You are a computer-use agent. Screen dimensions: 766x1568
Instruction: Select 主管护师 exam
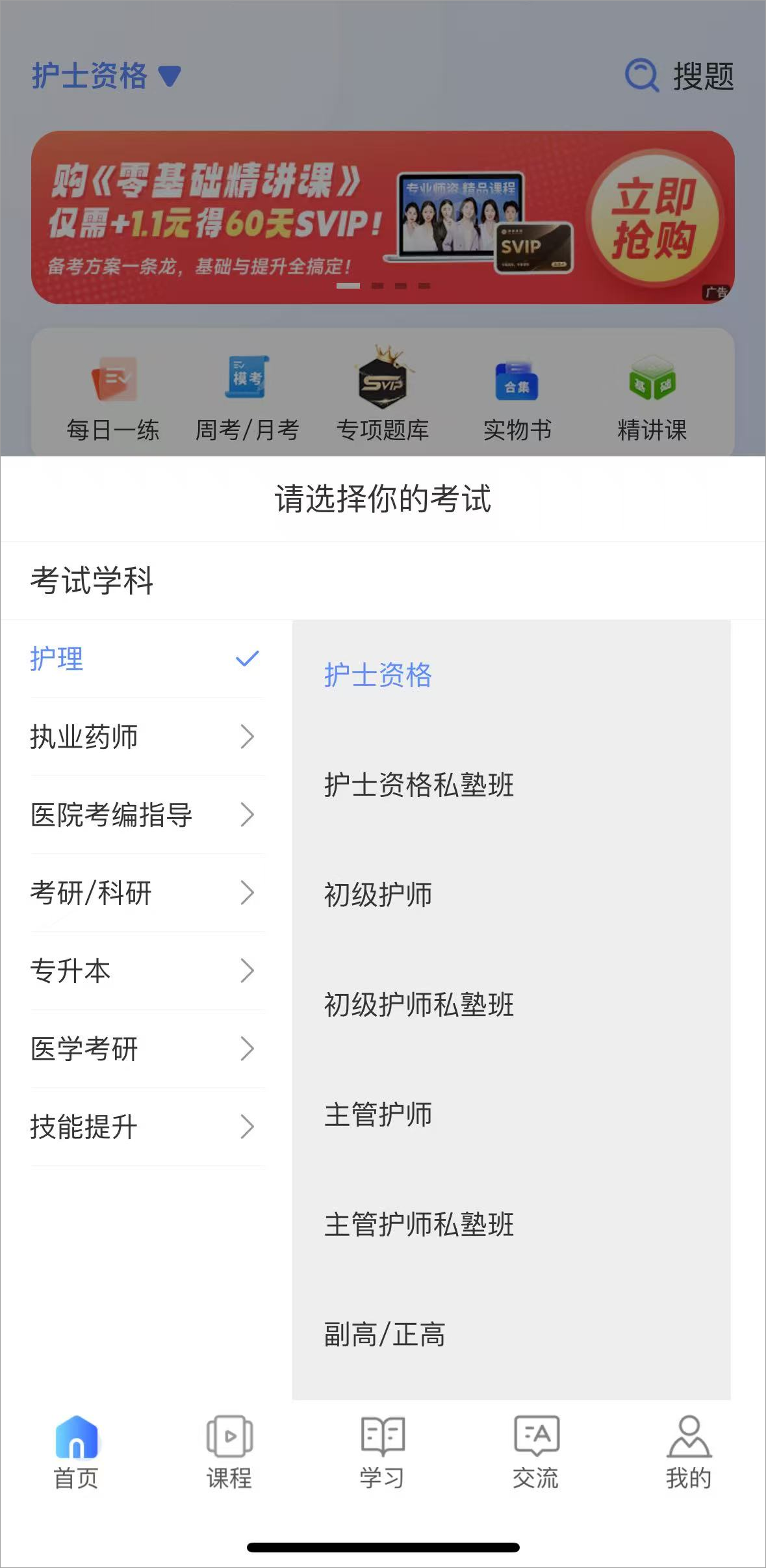(378, 1115)
